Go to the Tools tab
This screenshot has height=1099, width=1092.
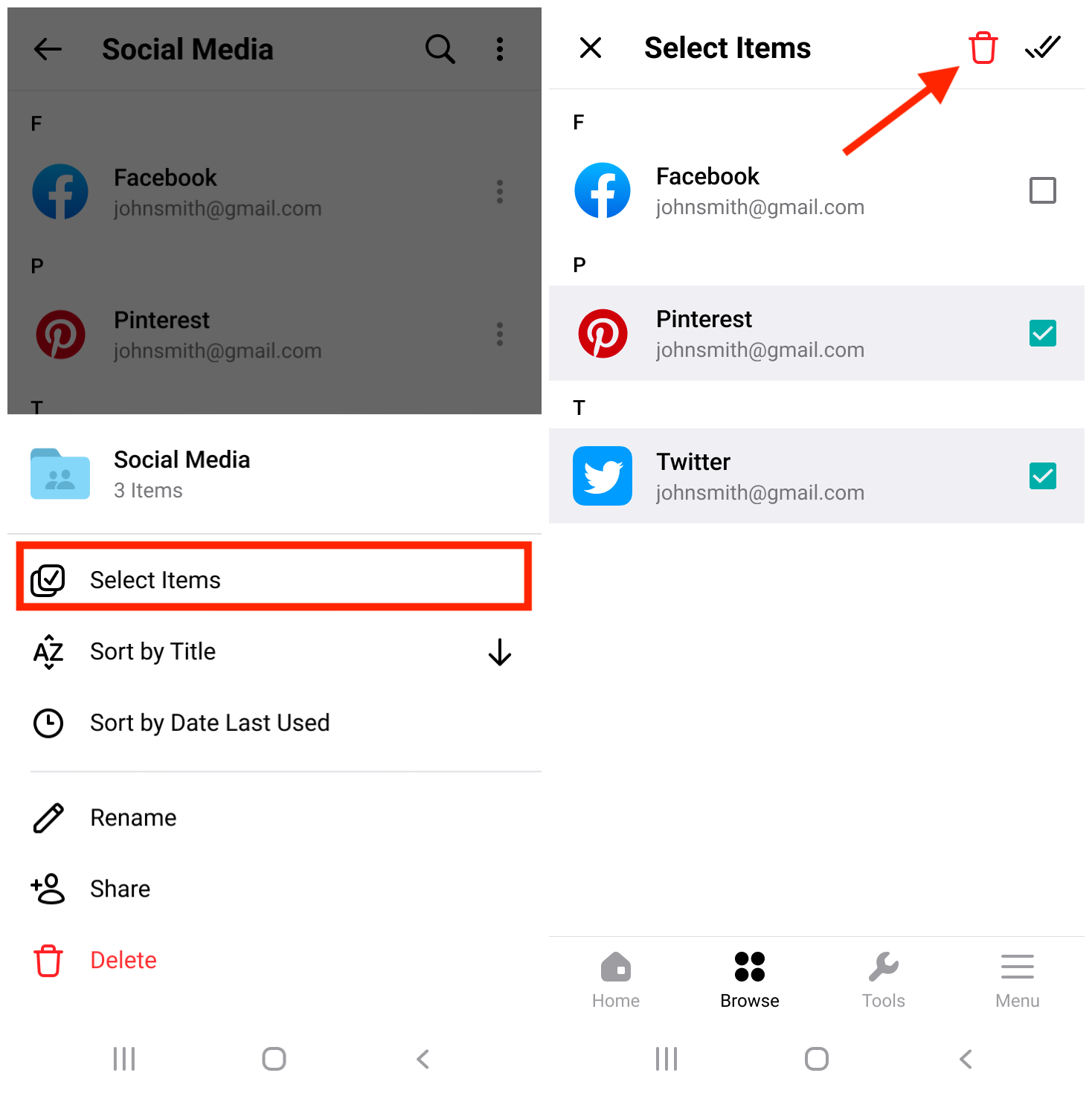[884, 980]
